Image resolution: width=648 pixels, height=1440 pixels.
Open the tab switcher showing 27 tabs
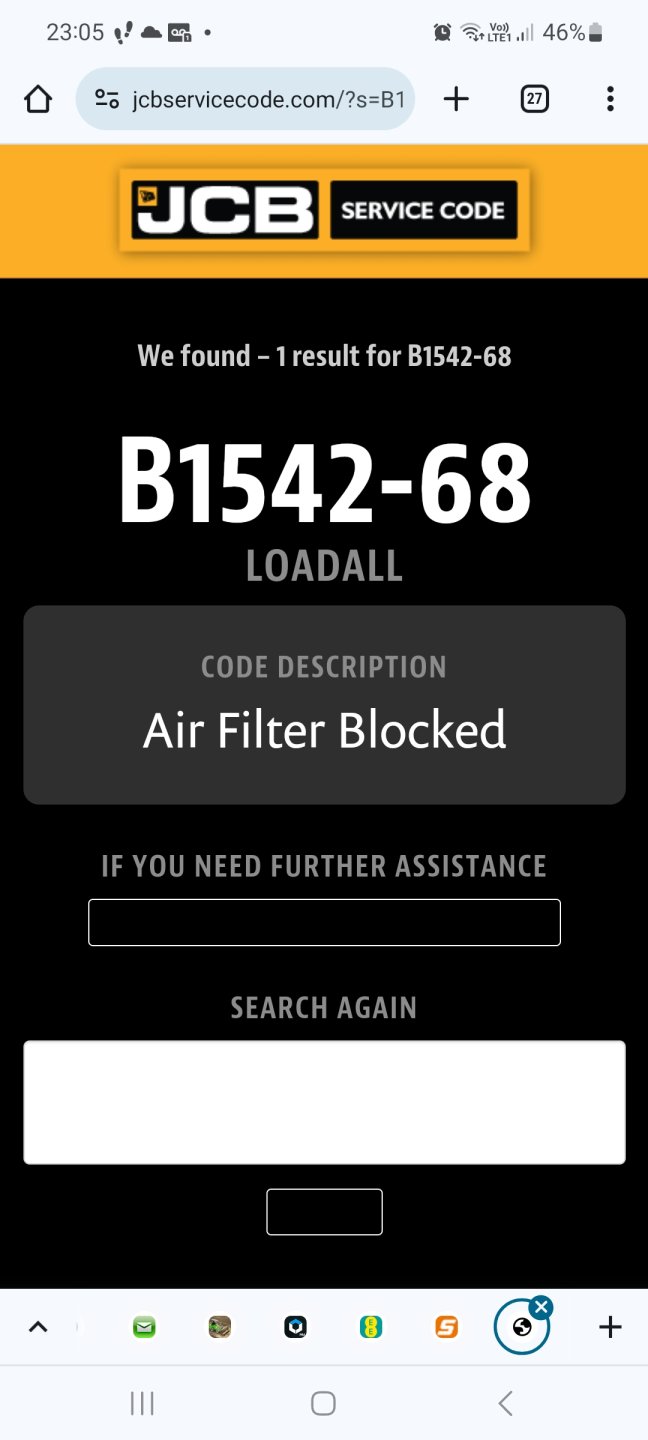(535, 99)
